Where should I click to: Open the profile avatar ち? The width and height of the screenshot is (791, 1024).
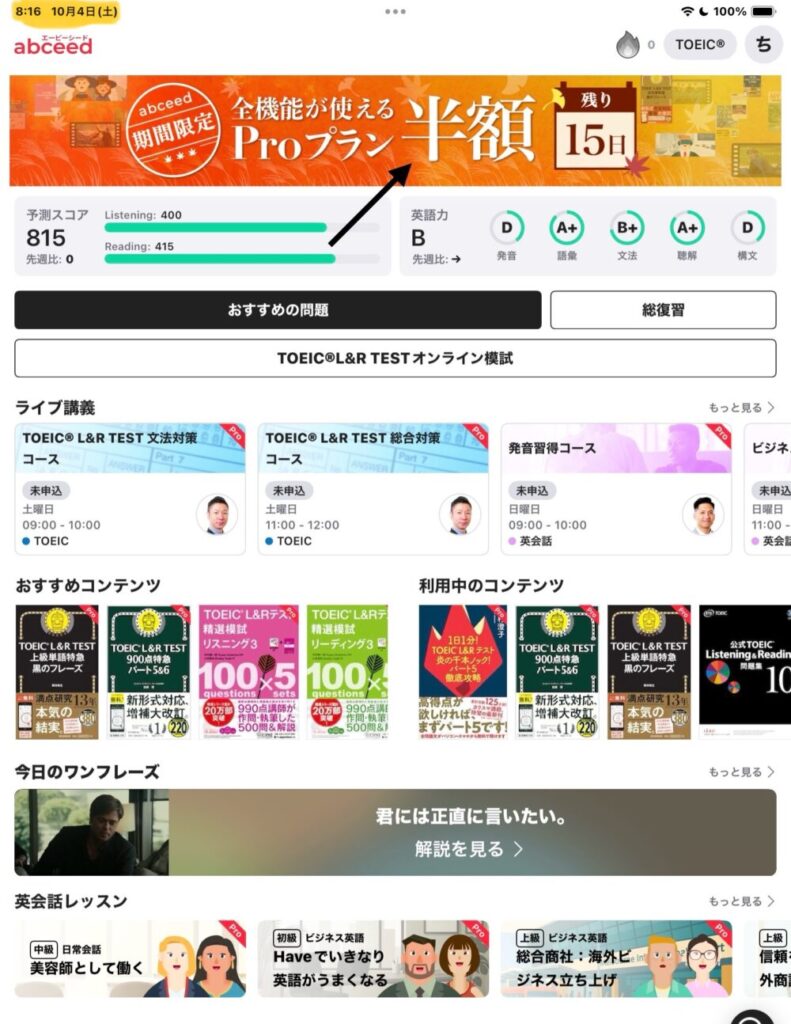(764, 45)
